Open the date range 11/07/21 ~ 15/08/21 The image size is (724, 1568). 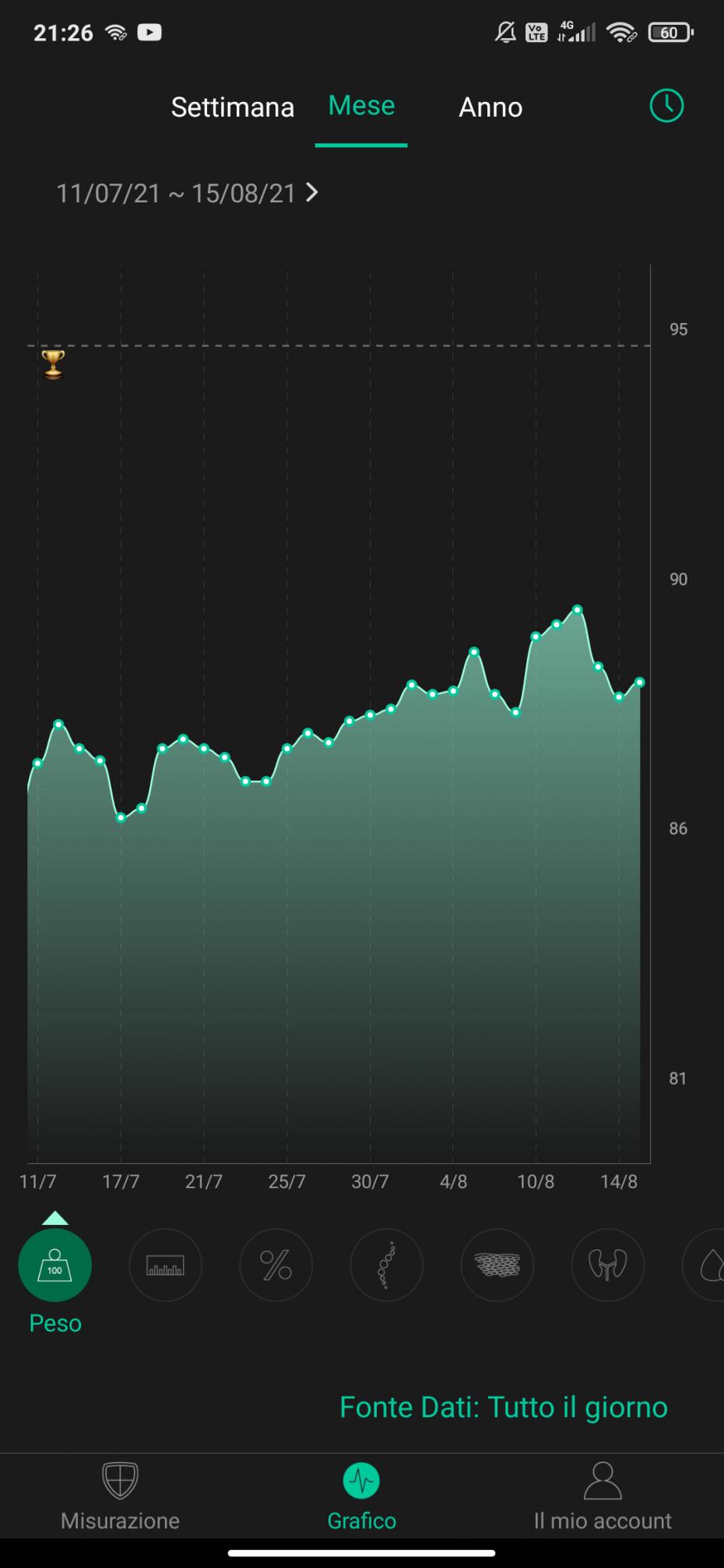(x=188, y=193)
